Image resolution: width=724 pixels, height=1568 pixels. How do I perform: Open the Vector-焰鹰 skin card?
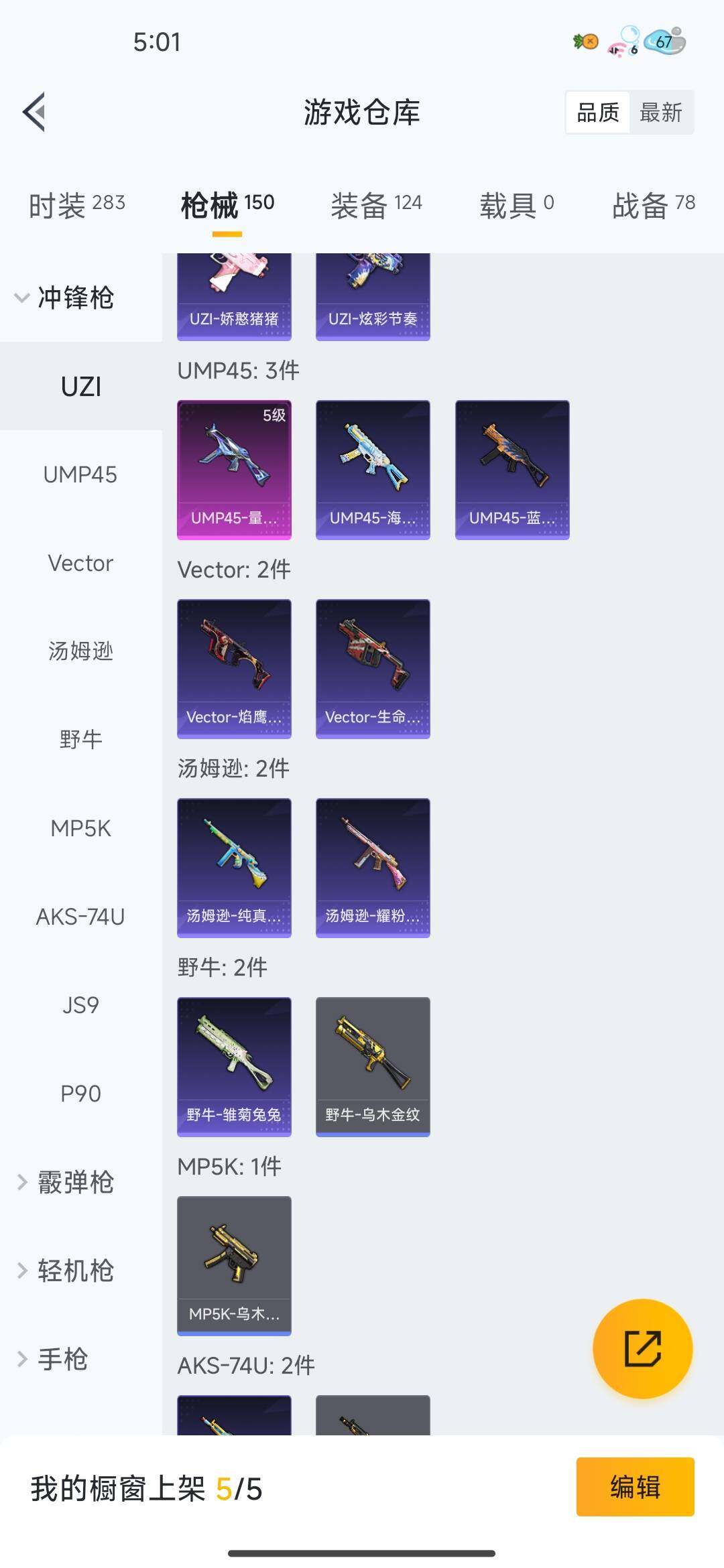click(x=234, y=668)
